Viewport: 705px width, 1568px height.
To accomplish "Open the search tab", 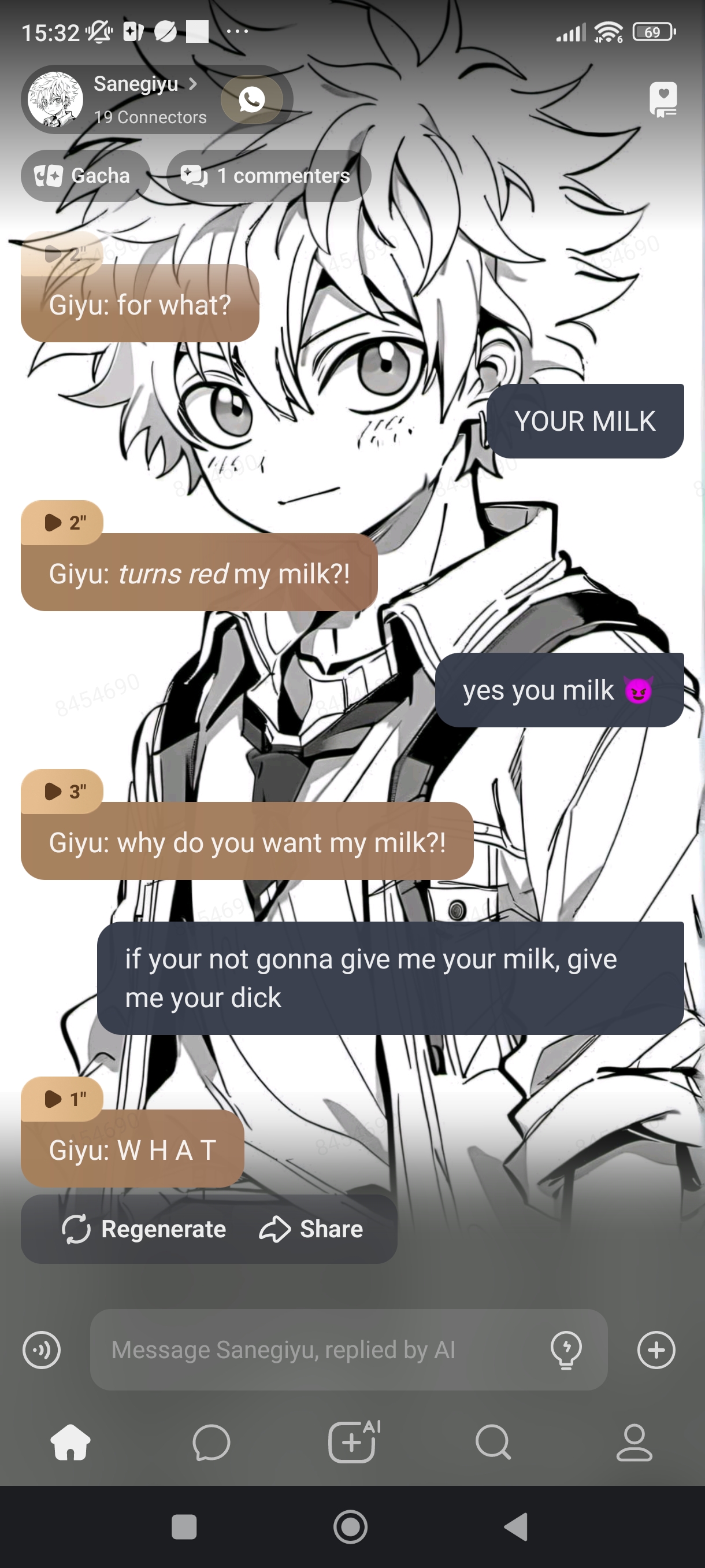I will 493,1442.
